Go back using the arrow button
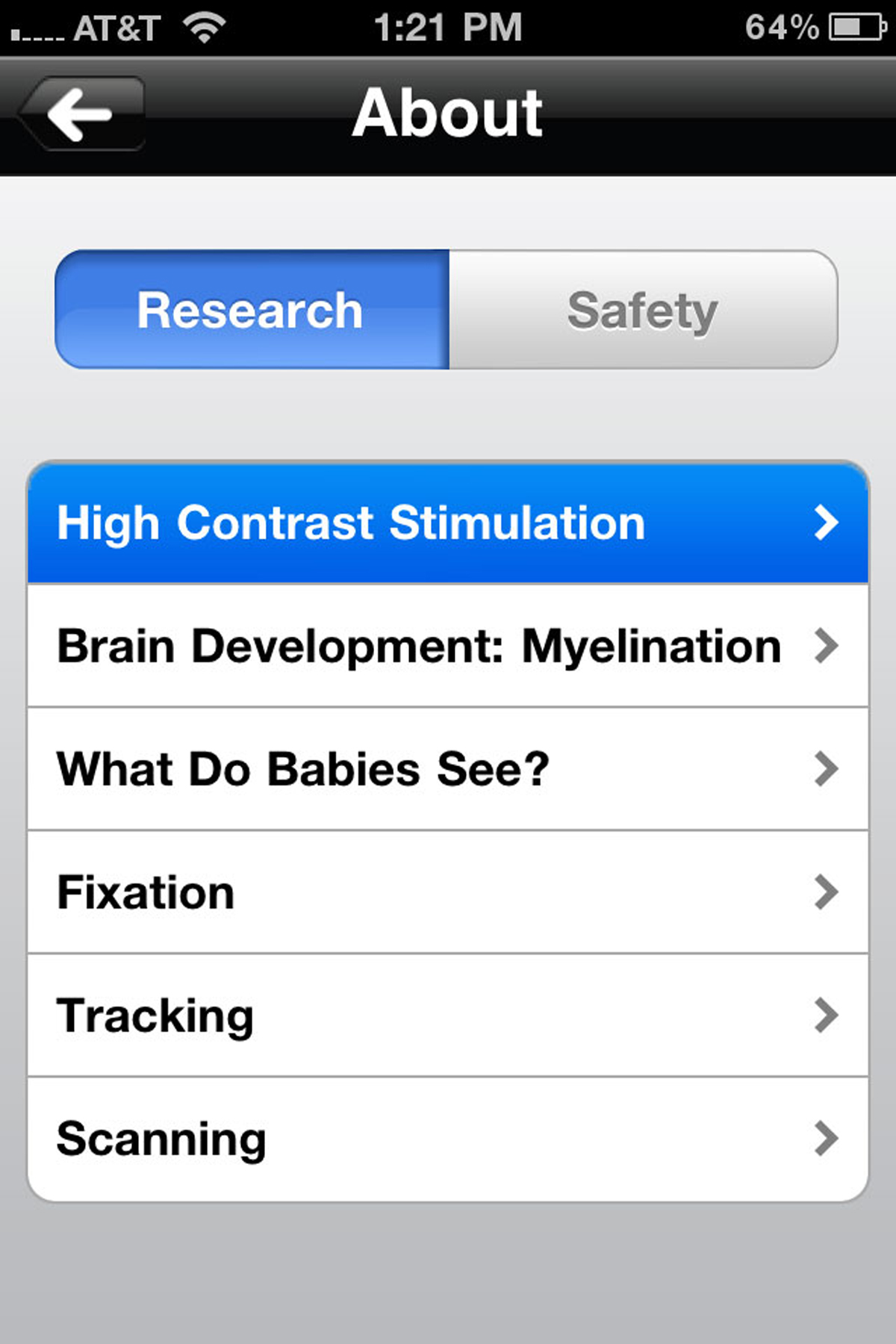 tap(81, 113)
